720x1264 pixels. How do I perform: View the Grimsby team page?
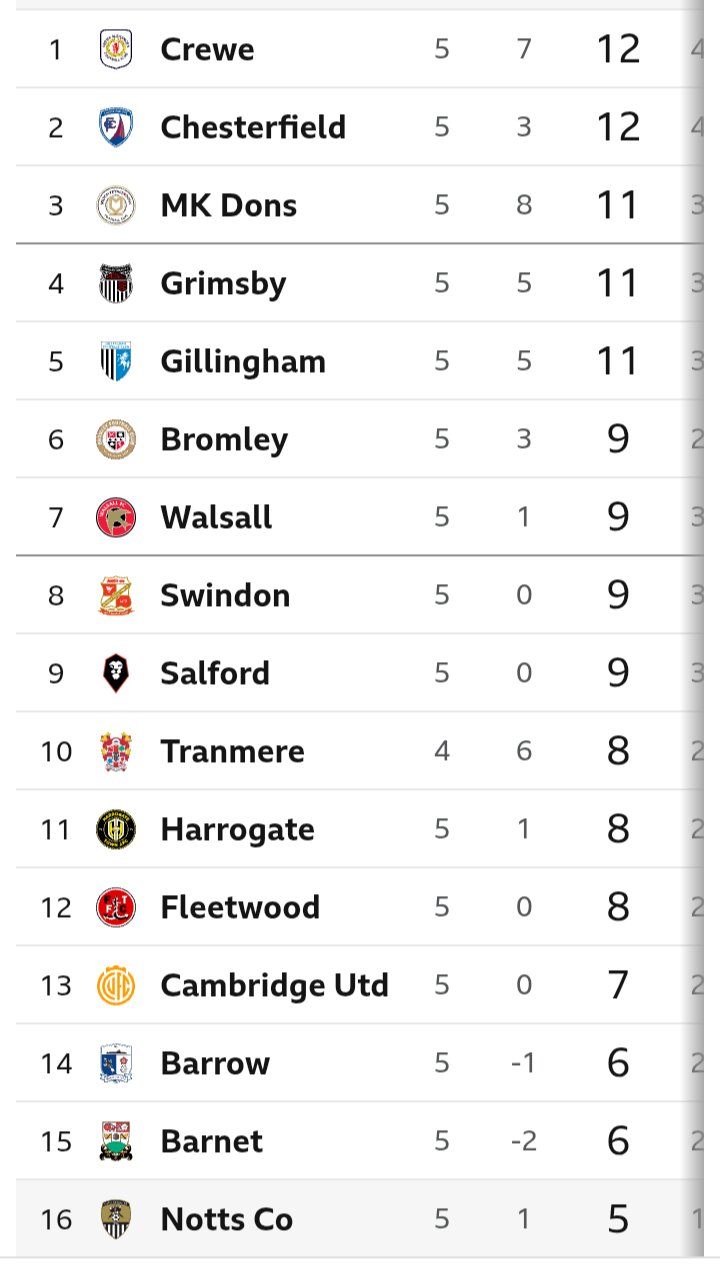click(223, 283)
